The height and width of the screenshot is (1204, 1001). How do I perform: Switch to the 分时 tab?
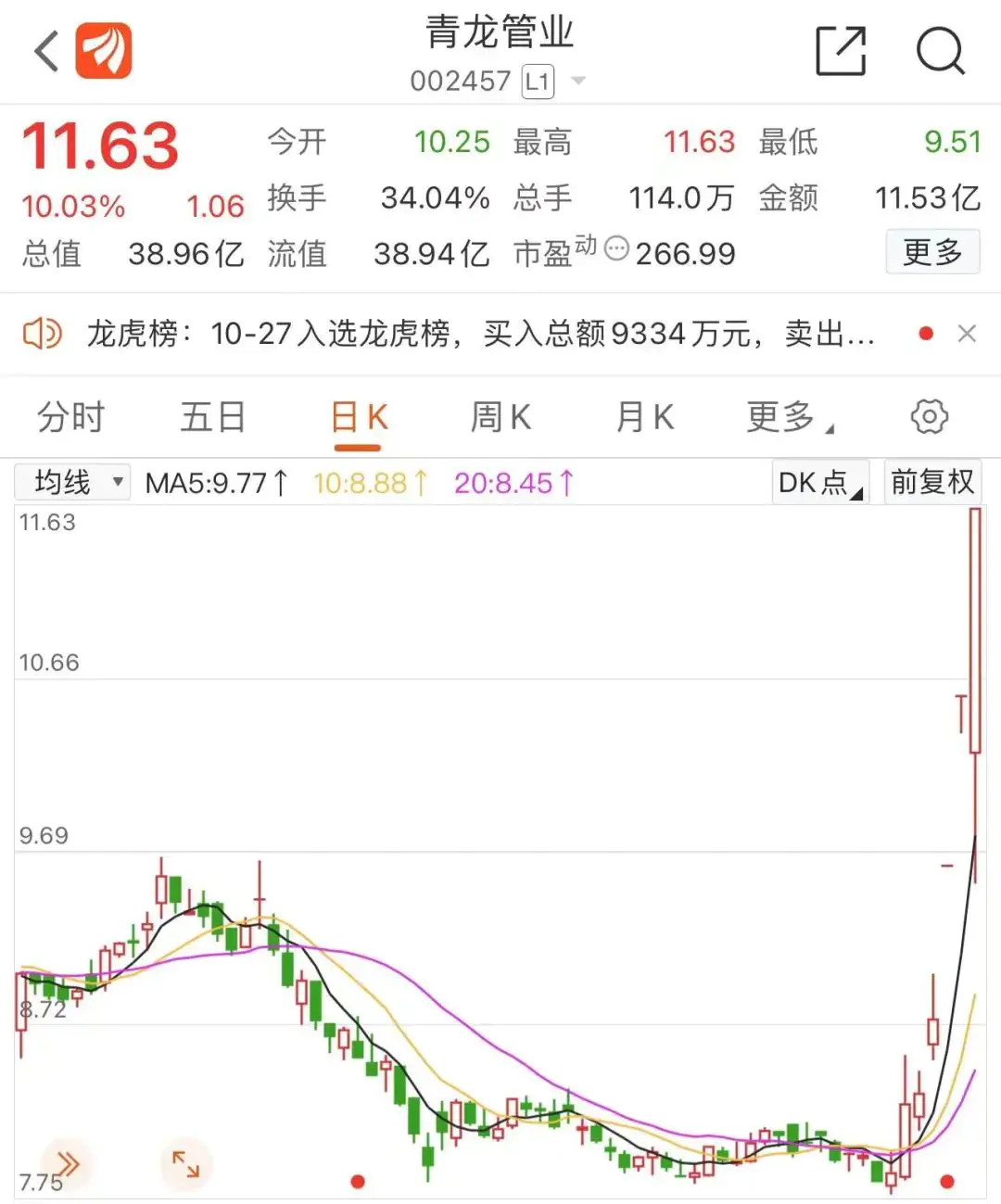pyautogui.click(x=70, y=417)
